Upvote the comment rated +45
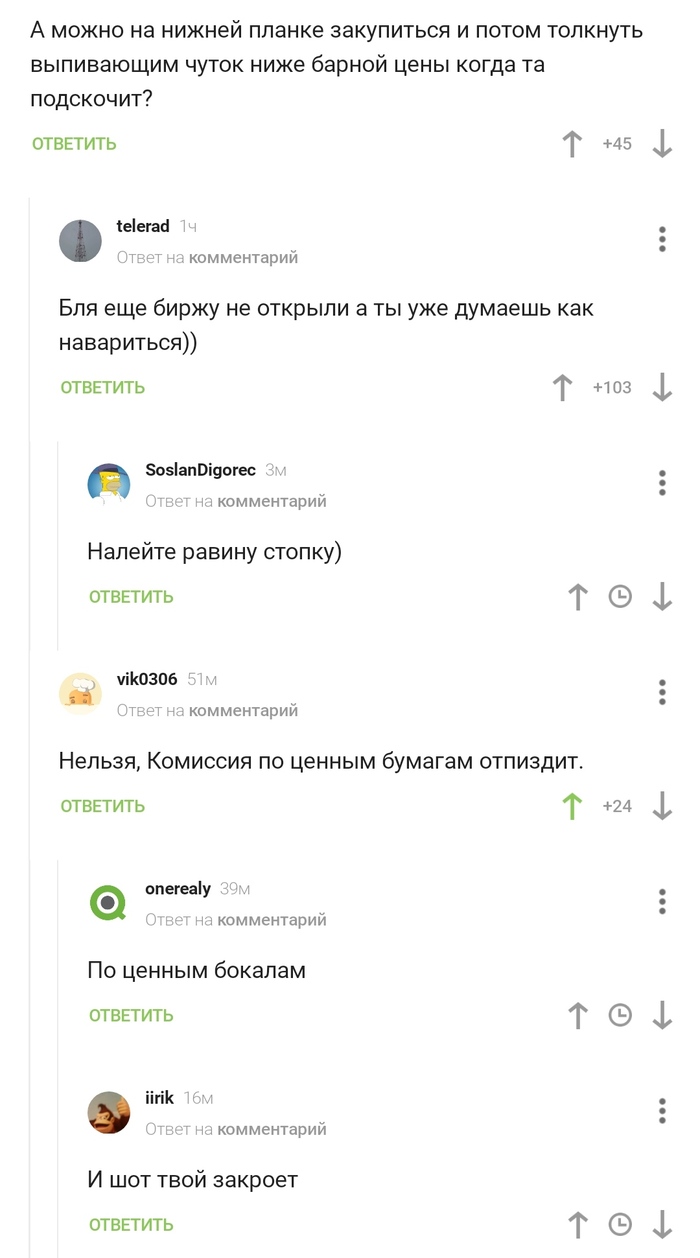 tap(572, 144)
